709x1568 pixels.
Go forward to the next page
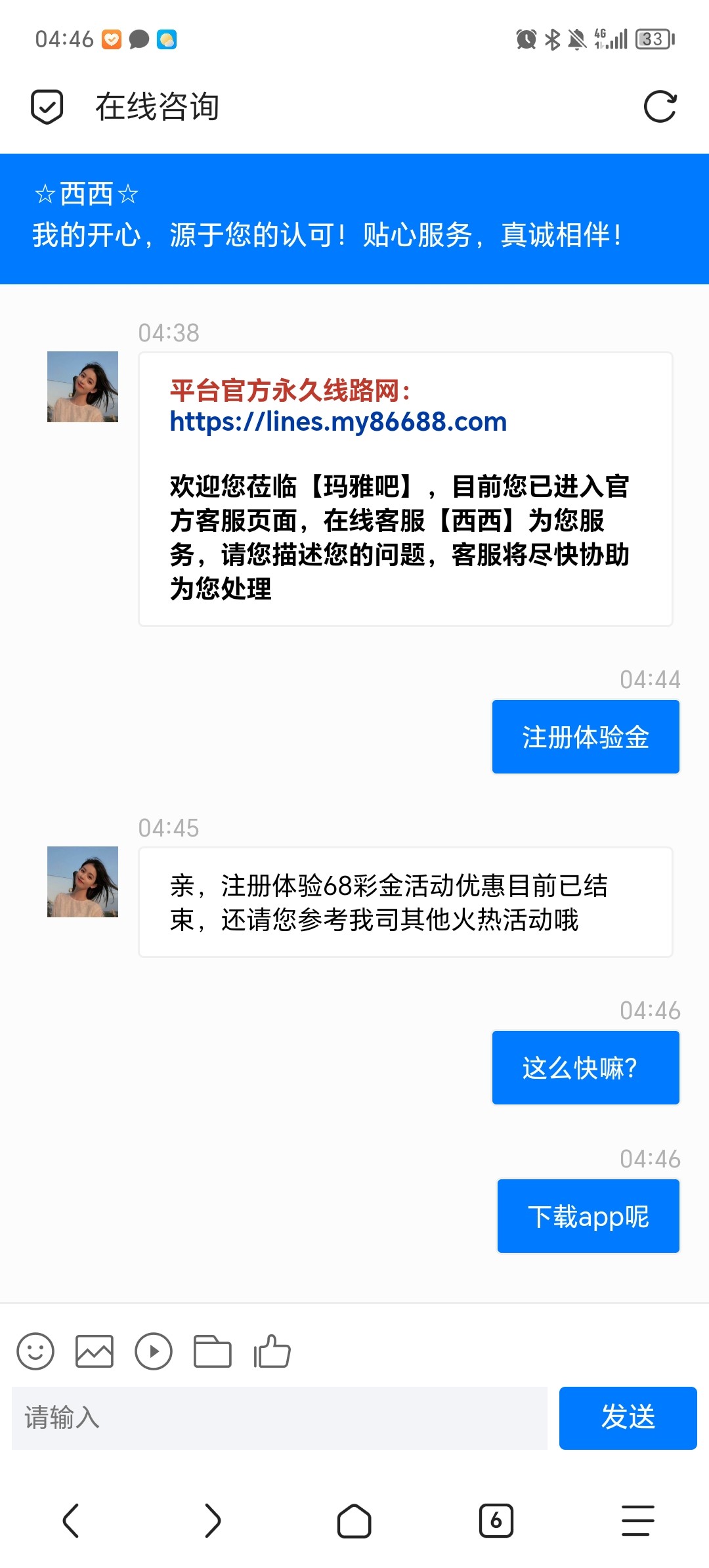click(213, 1521)
